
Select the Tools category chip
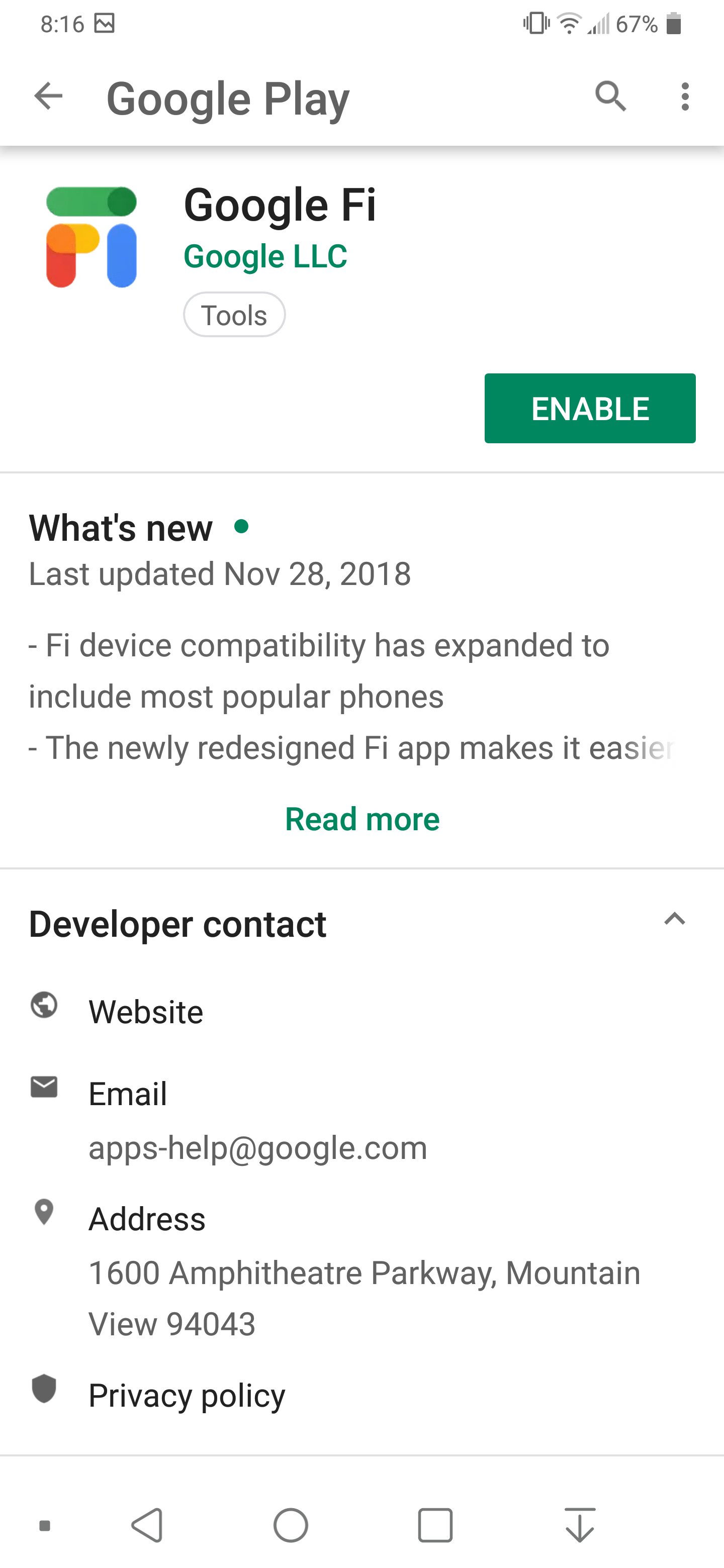coord(234,315)
